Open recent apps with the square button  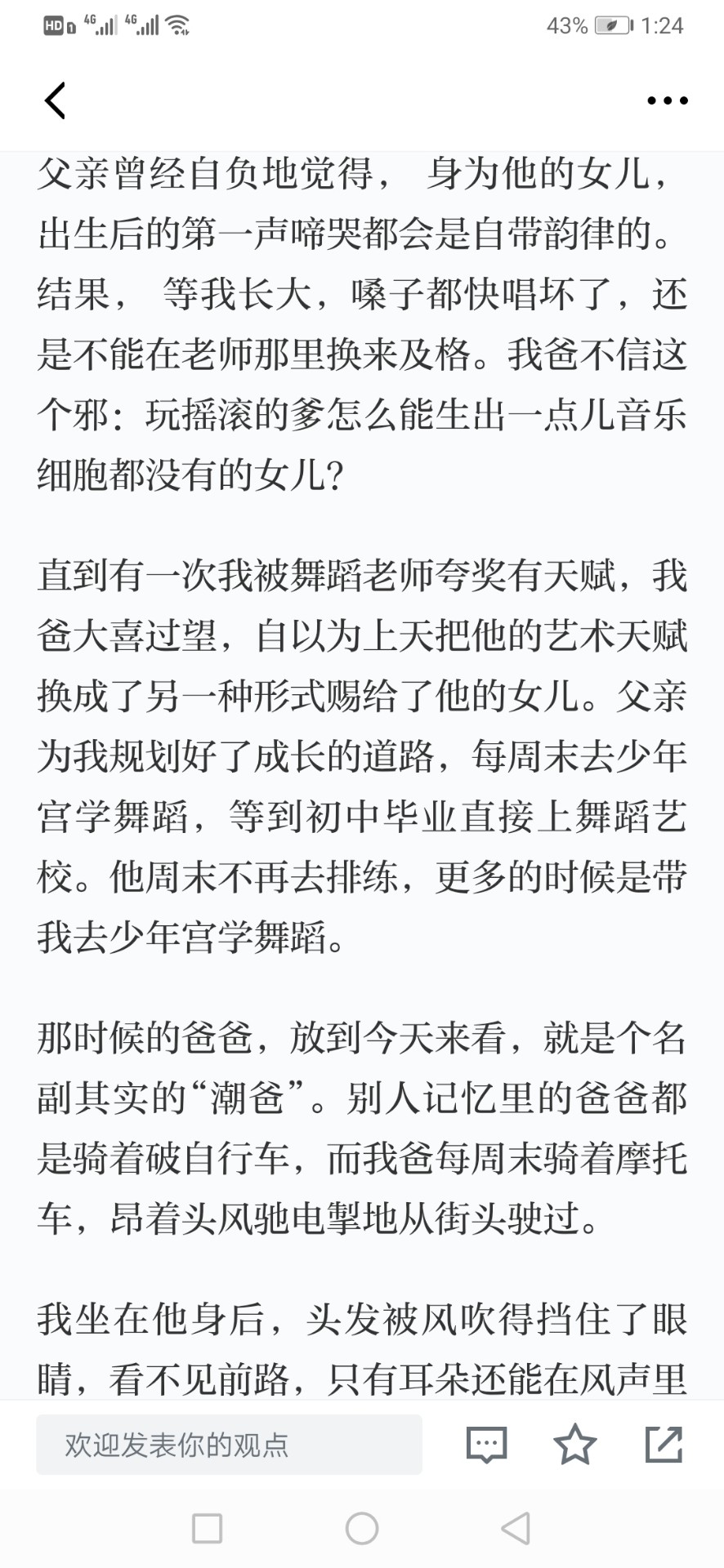[207, 1528]
